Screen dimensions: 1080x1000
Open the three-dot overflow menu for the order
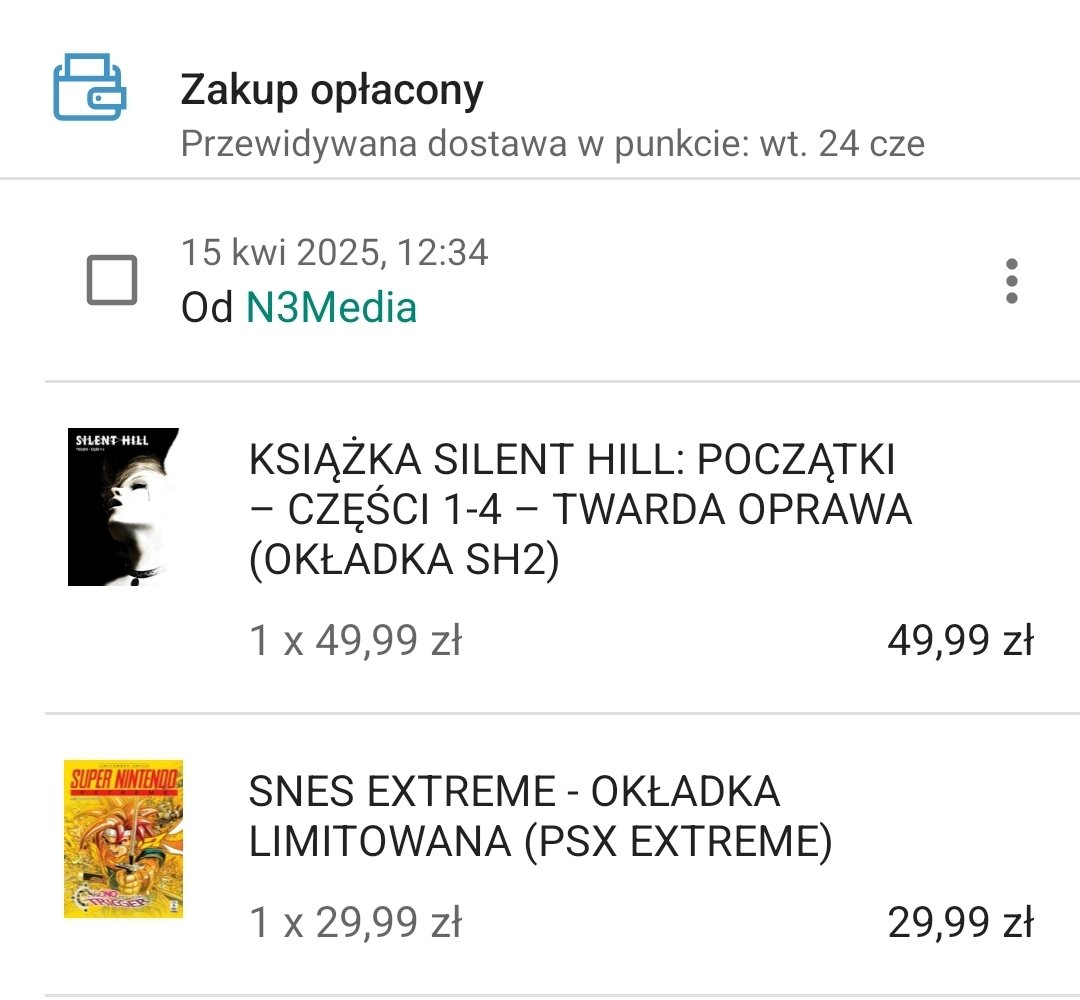coord(1011,281)
